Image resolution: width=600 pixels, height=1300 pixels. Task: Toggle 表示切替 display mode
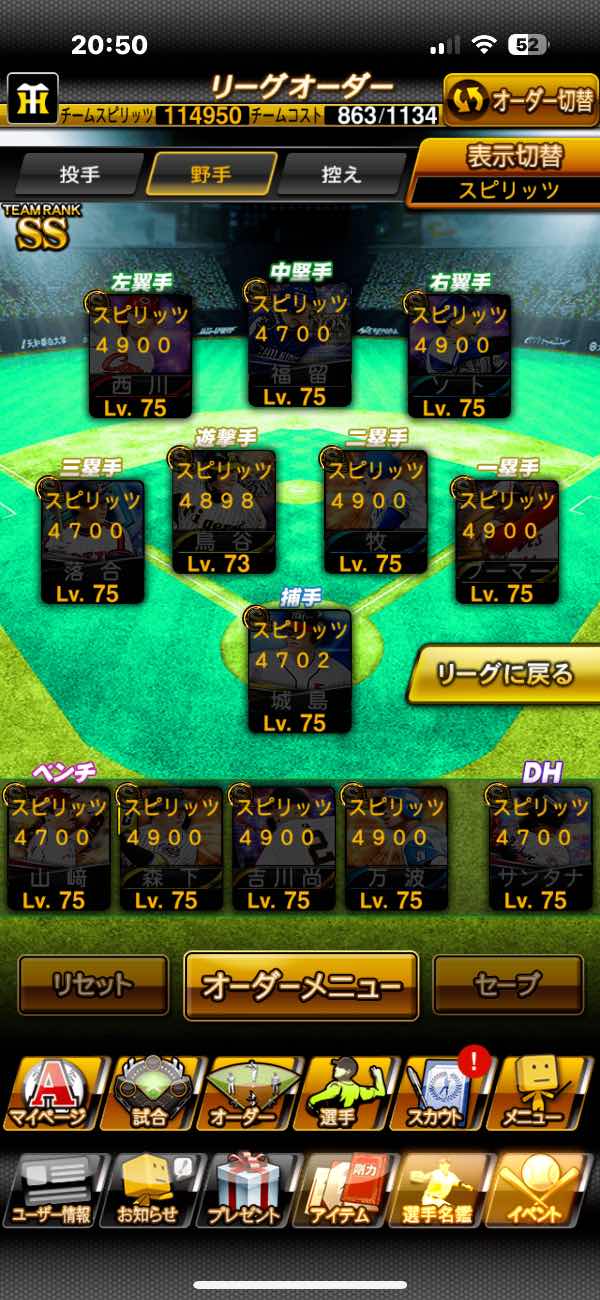pos(508,172)
